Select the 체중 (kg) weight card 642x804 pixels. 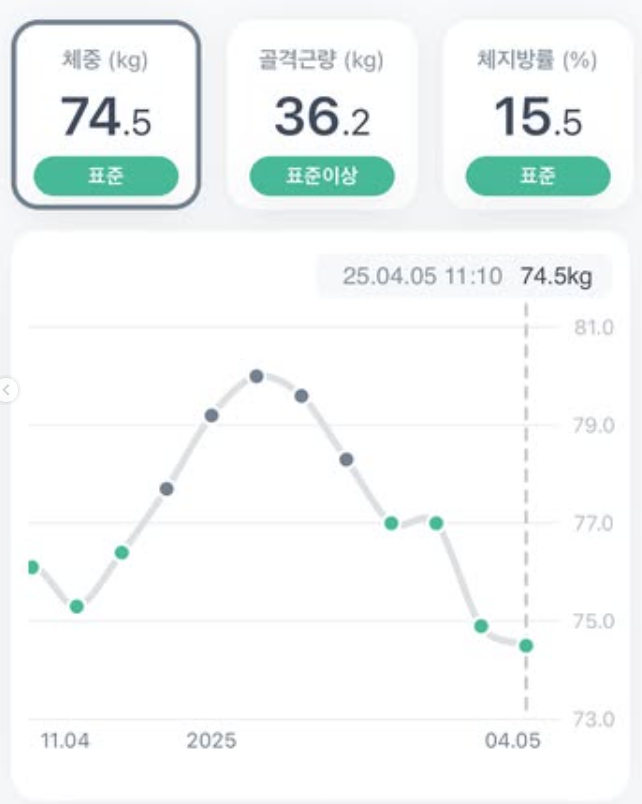click(106, 114)
